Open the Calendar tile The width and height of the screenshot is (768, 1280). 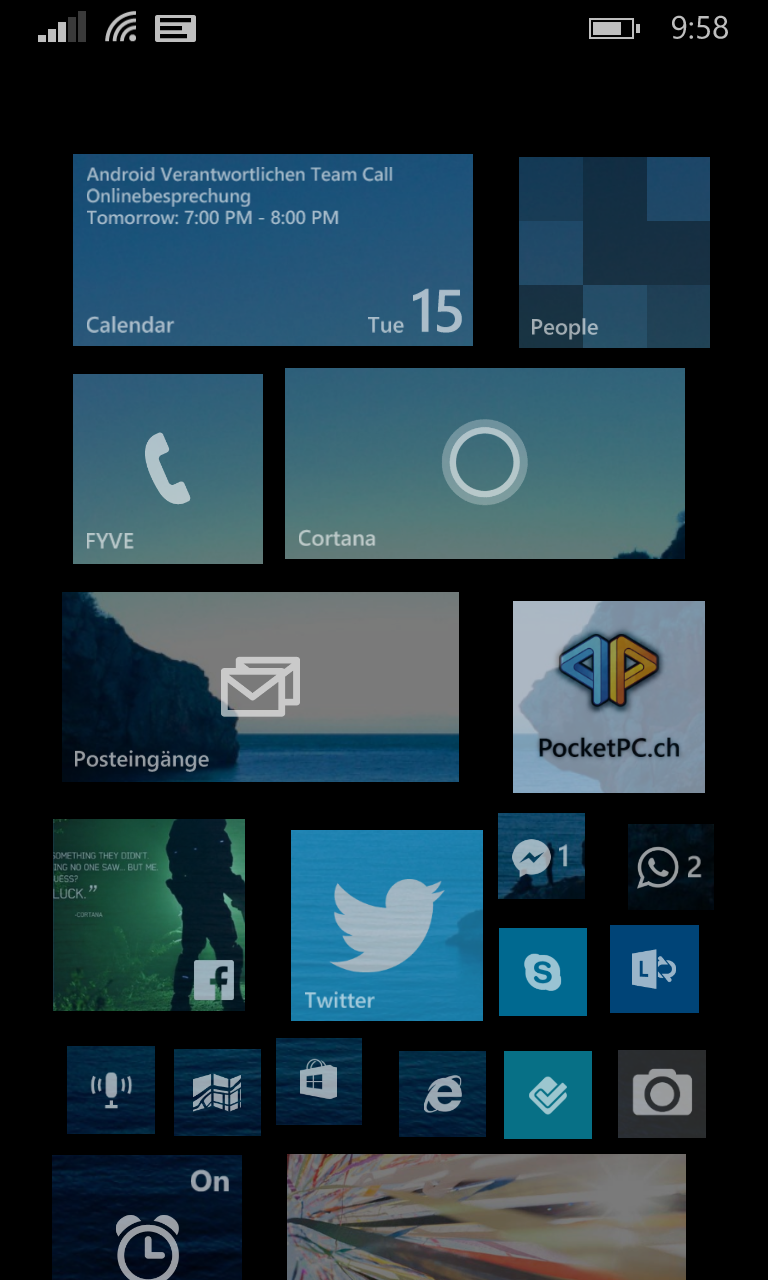pyautogui.click(x=273, y=250)
